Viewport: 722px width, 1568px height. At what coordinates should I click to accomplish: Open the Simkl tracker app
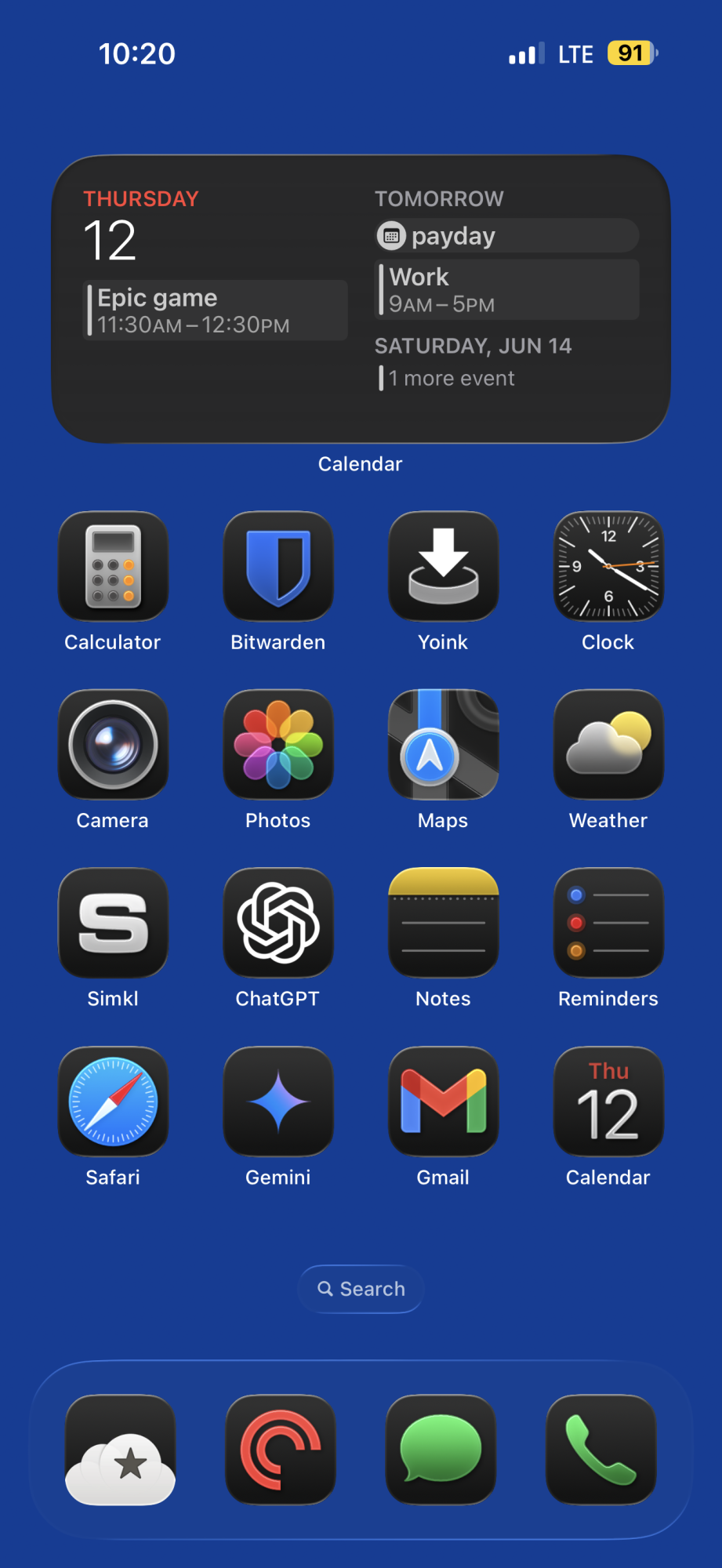click(113, 923)
